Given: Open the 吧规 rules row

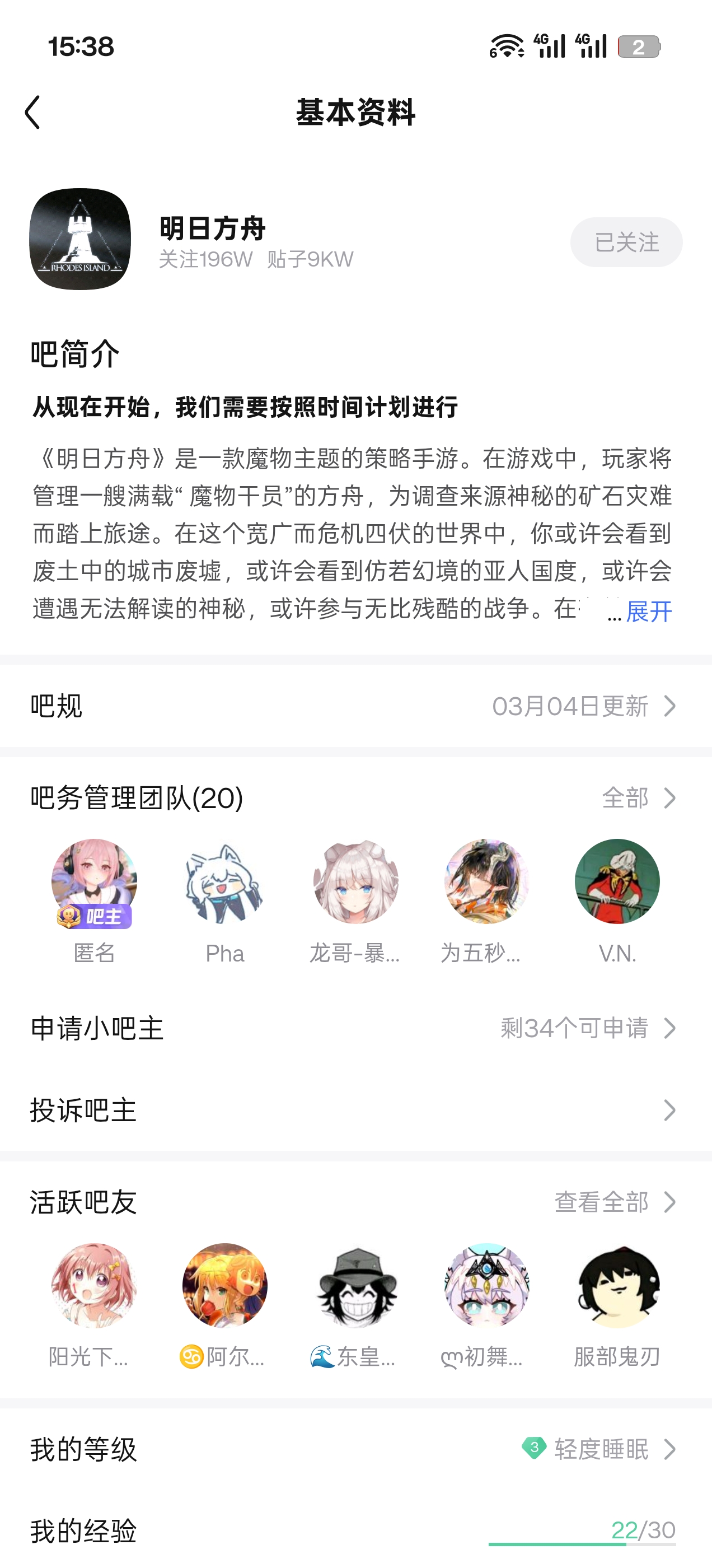Looking at the screenshot, I should tap(356, 706).
